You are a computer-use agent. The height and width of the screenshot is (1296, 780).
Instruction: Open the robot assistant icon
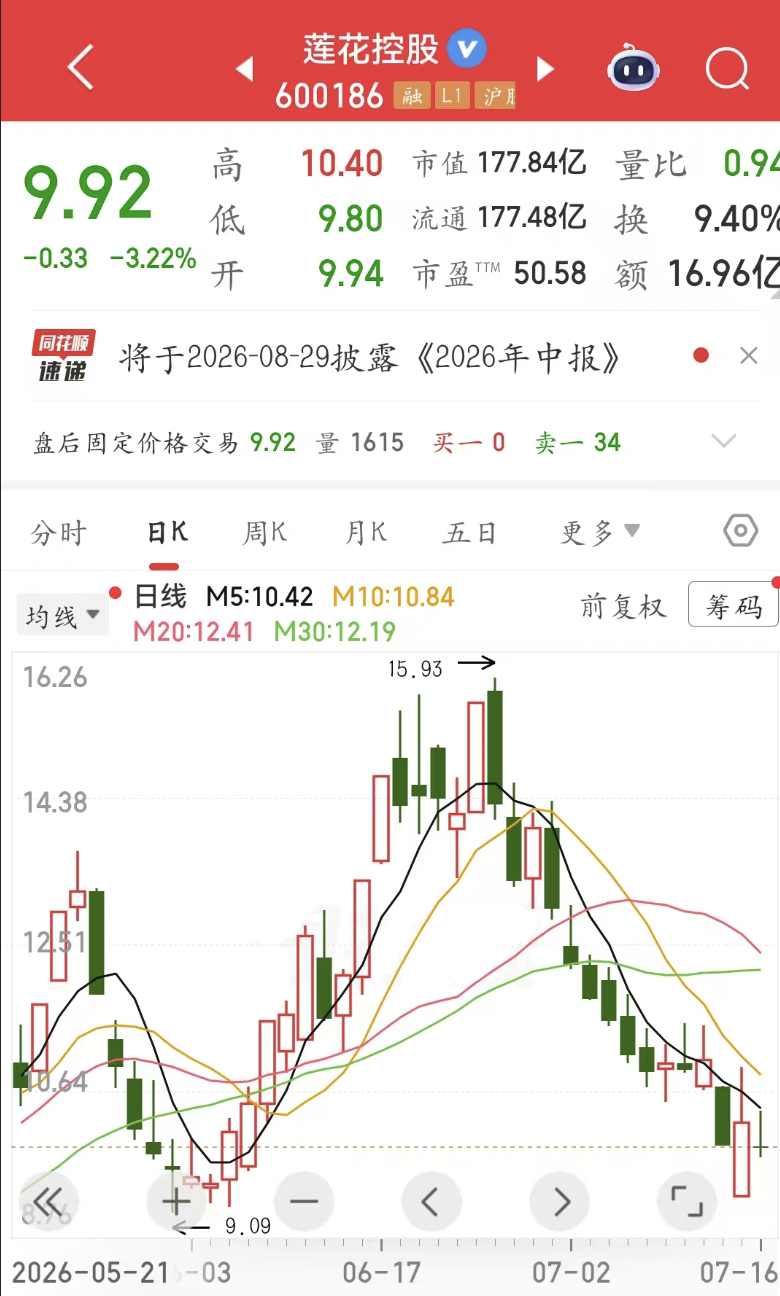[633, 68]
